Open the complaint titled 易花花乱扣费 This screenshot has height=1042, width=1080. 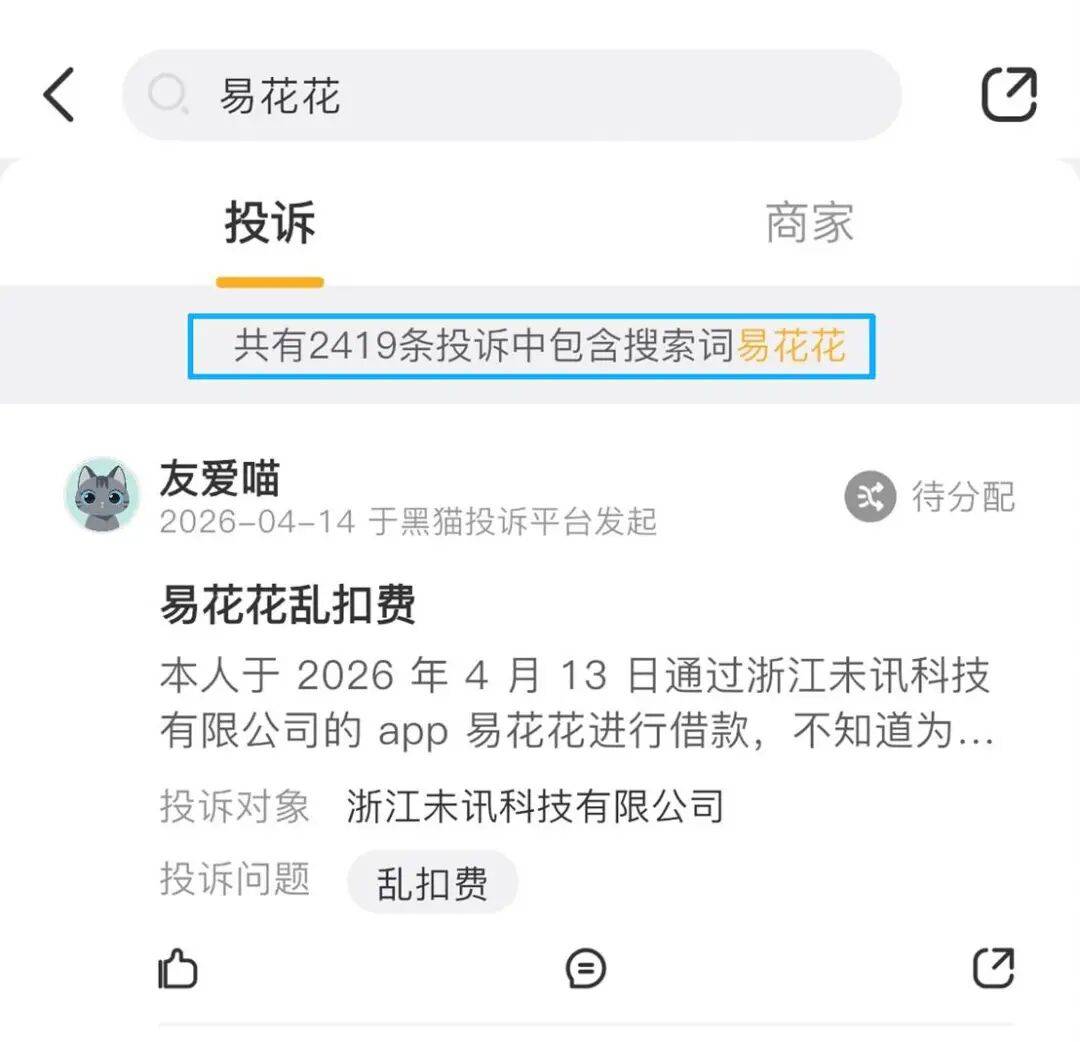click(288, 606)
